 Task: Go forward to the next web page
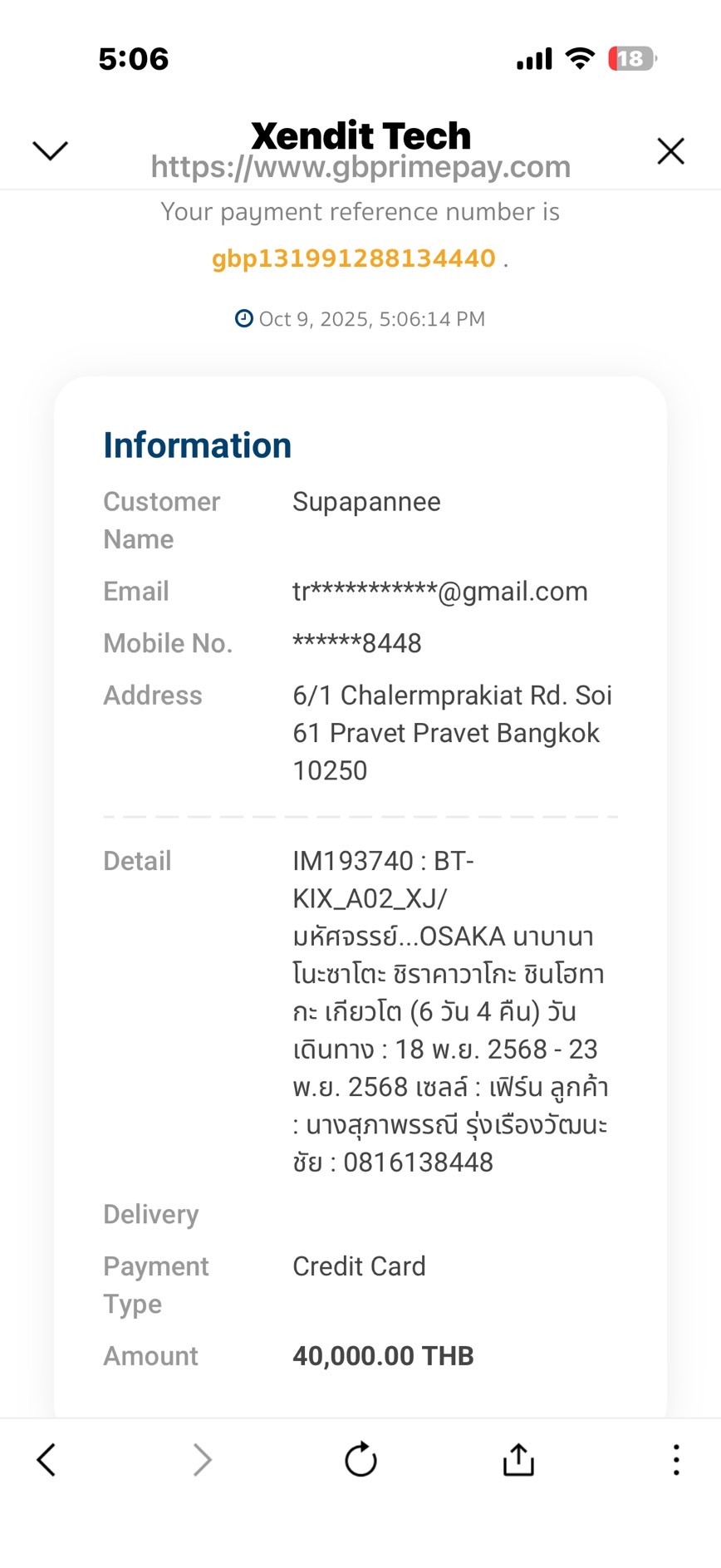202,1459
